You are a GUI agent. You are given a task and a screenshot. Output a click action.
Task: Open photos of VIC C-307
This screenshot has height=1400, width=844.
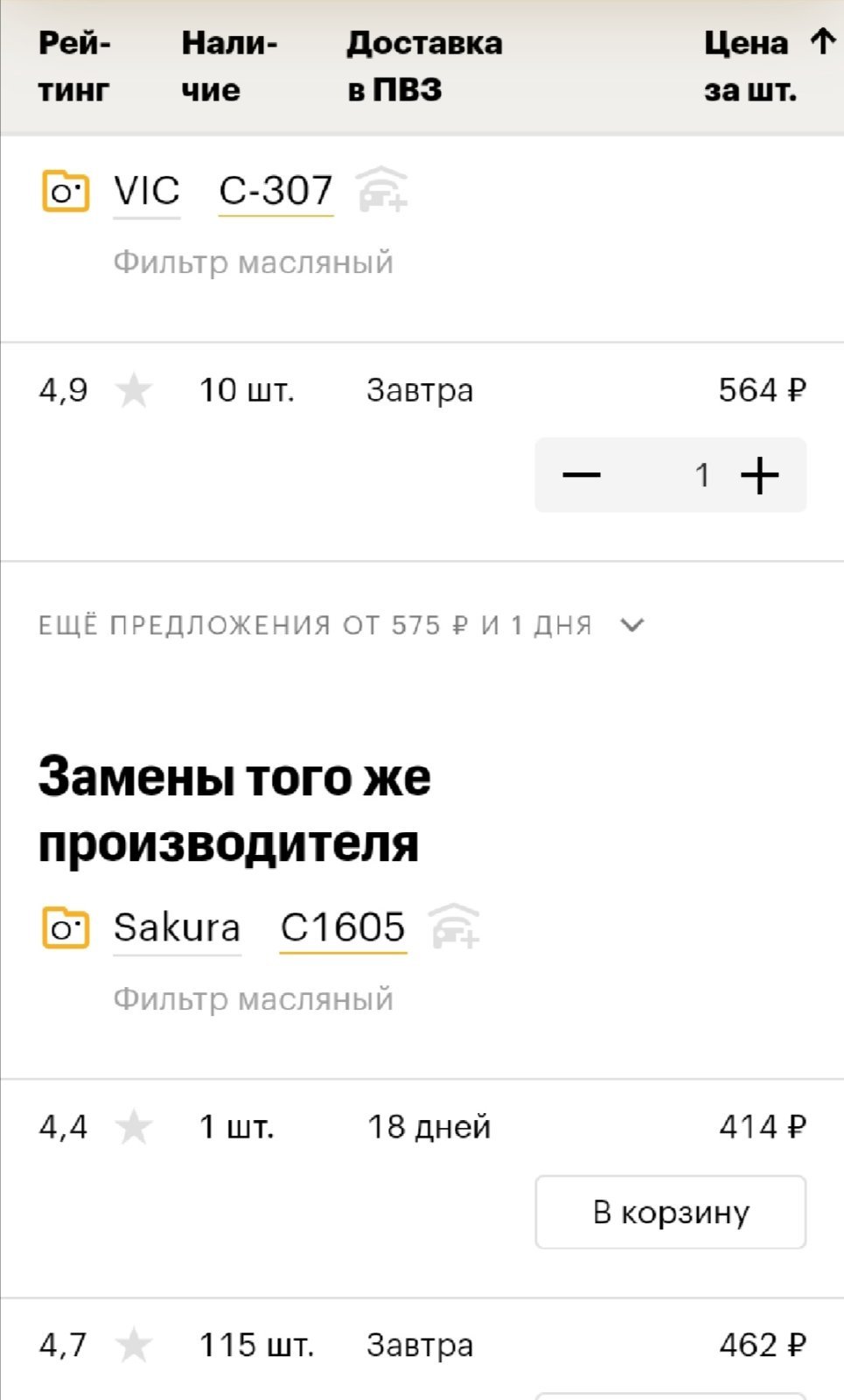pyautogui.click(x=66, y=191)
